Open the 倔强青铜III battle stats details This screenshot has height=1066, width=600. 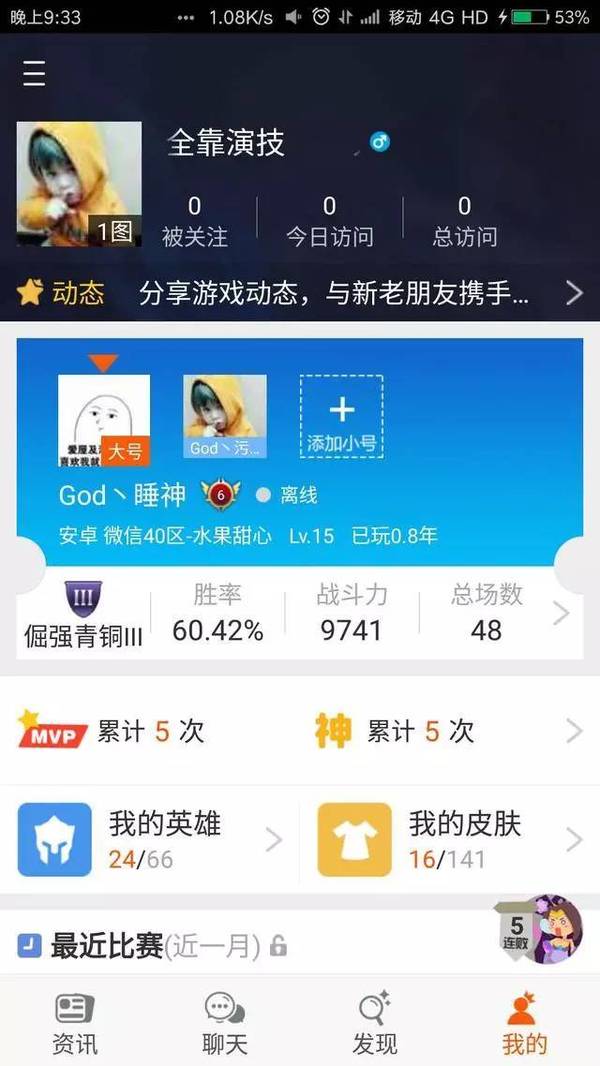[x=300, y=612]
